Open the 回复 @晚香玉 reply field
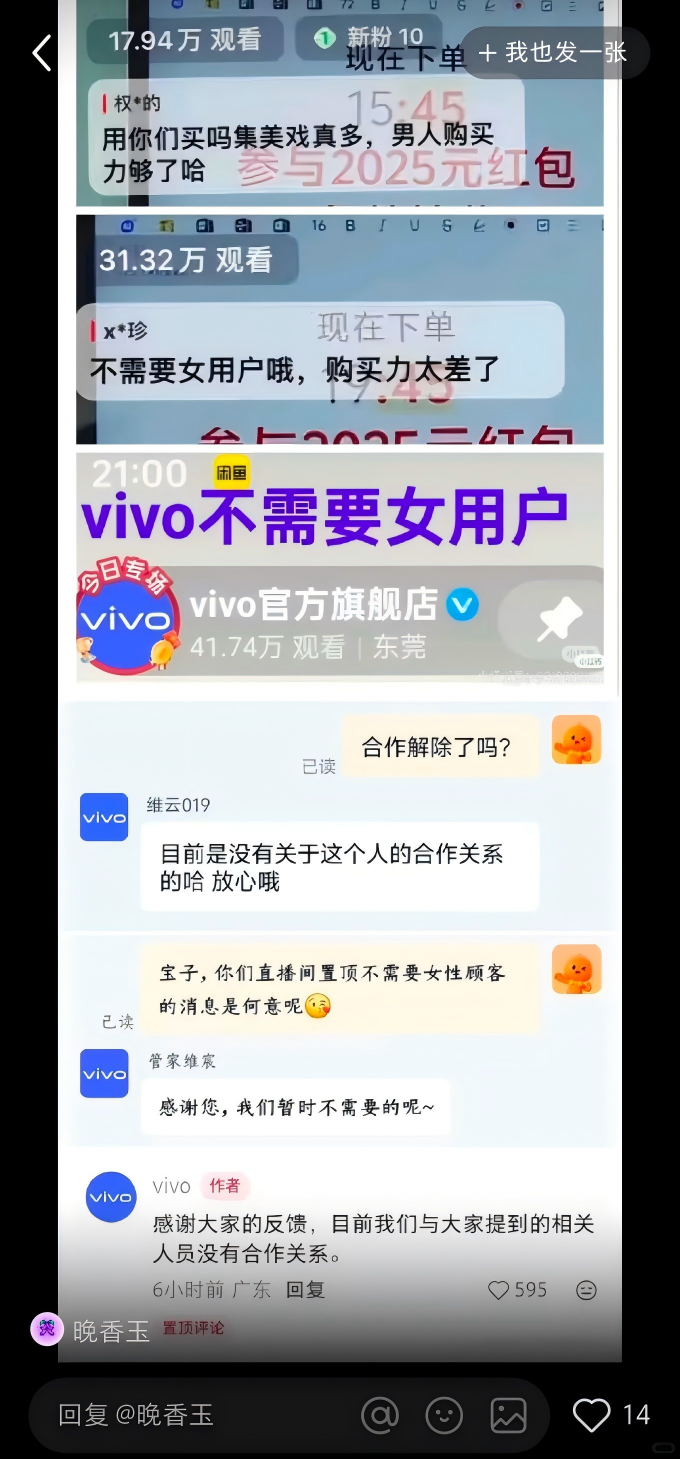Screen dimensions: 680x1459 point(190,1415)
